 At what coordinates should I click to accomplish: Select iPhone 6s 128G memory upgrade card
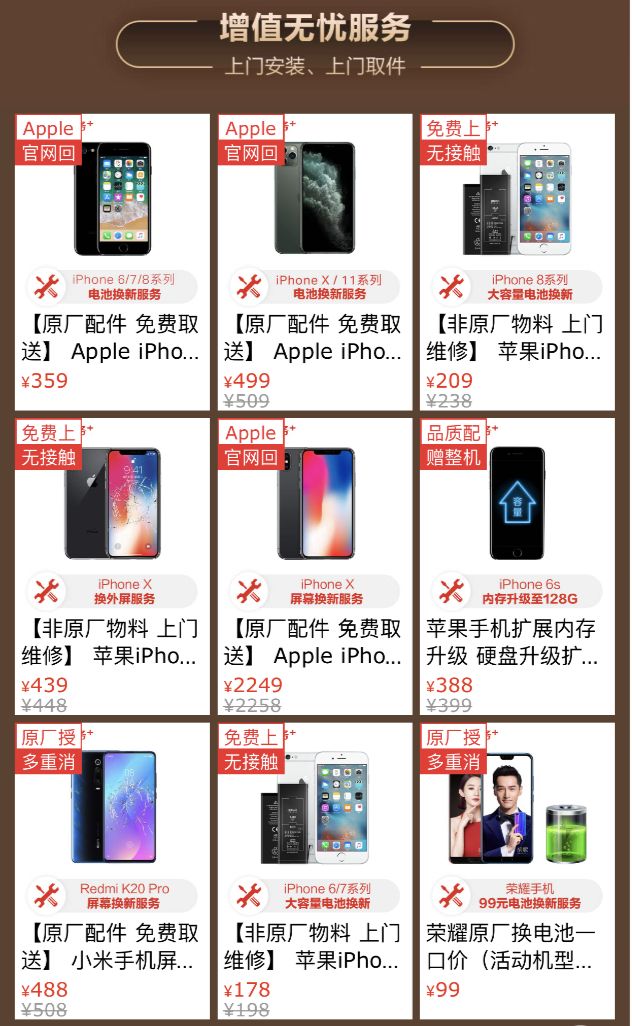click(517, 566)
